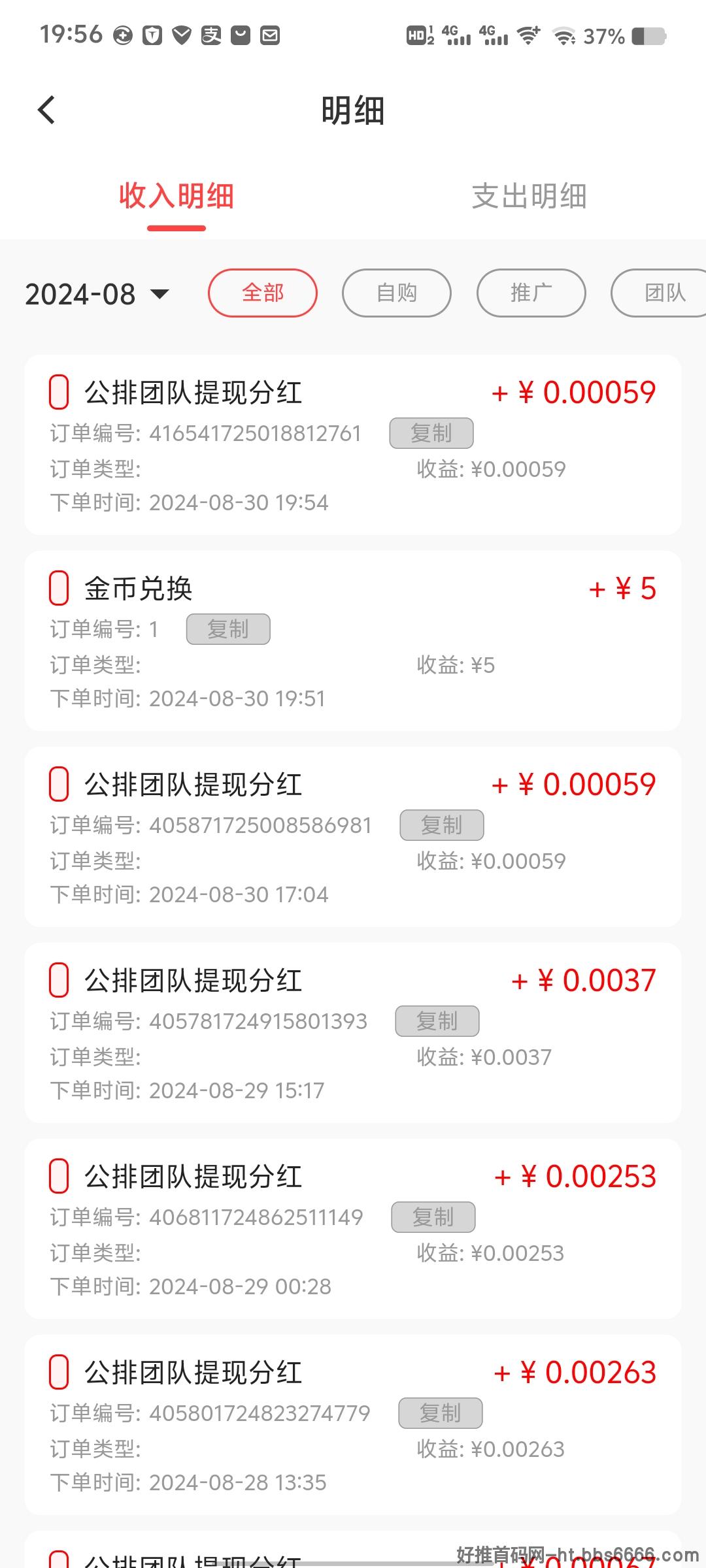Filter by 推广
706x1568 pixels.
531,293
